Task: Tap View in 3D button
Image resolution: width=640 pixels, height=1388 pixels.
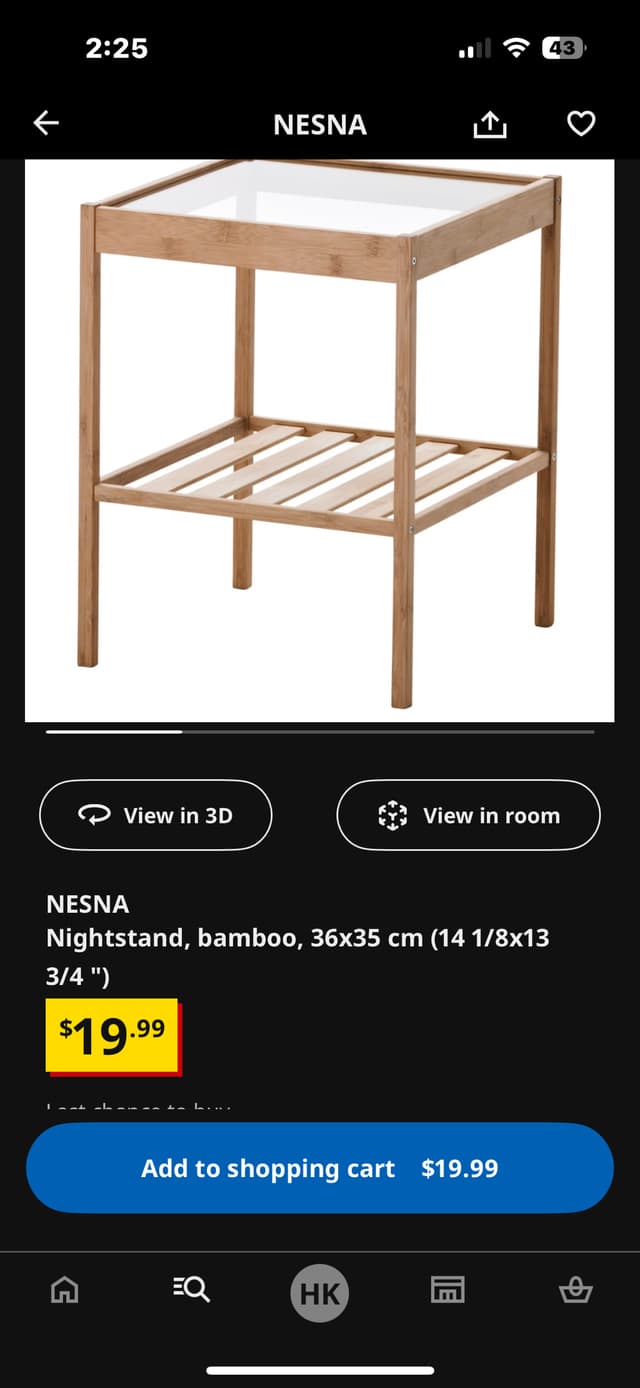Action: [155, 815]
